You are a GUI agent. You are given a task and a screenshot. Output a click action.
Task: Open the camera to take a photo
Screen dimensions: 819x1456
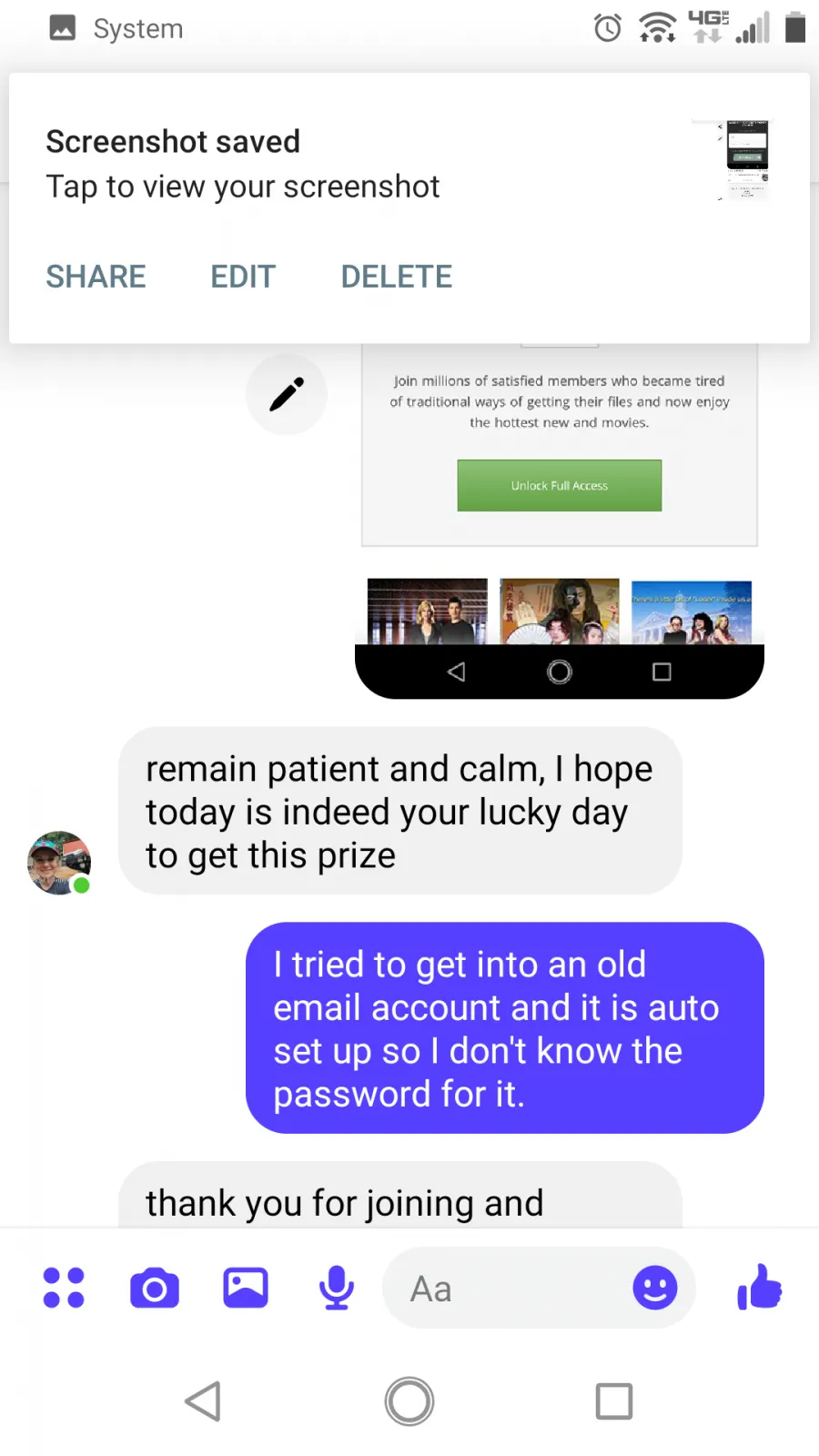[x=155, y=1288]
